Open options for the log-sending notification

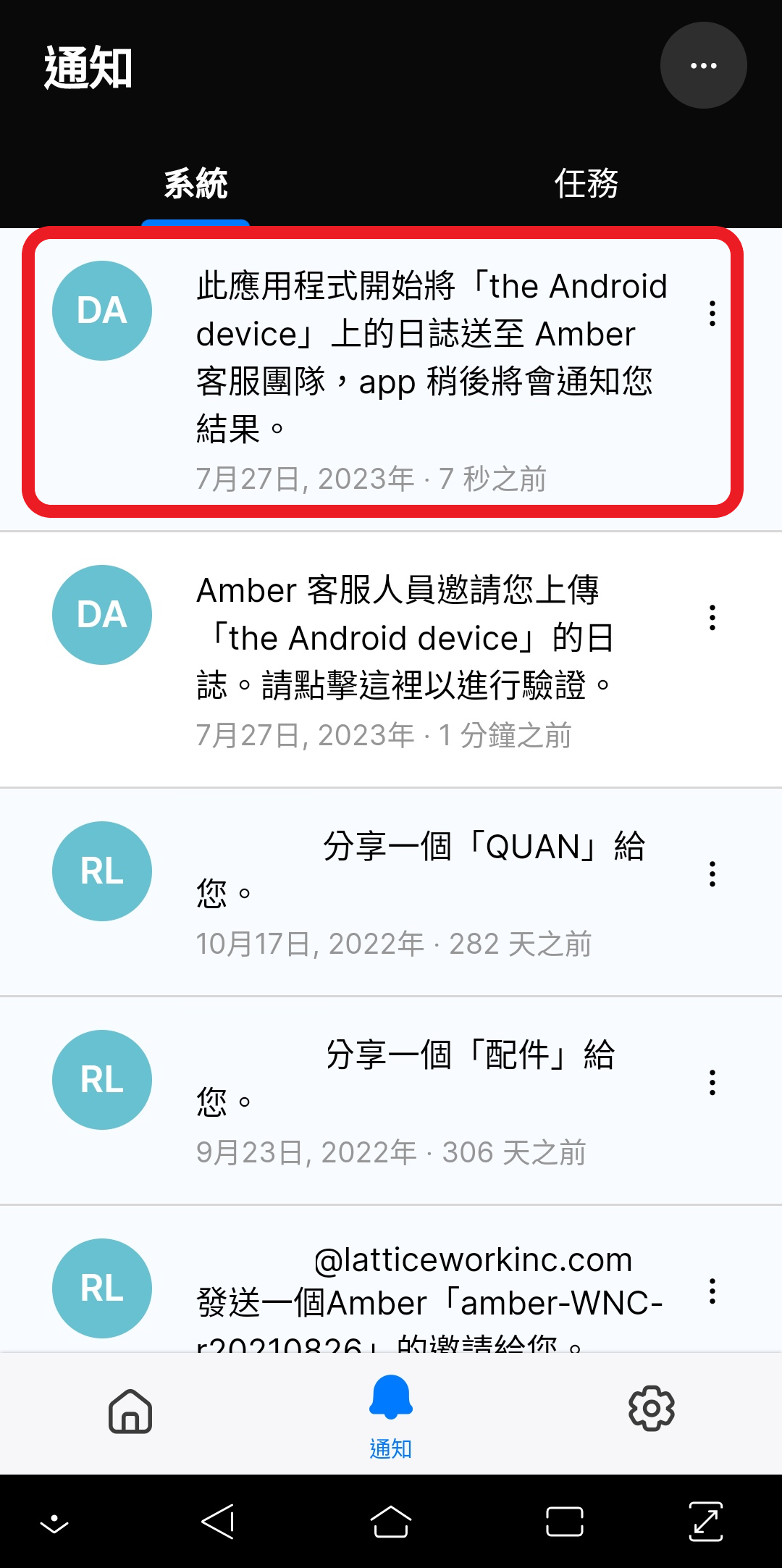[x=712, y=314]
